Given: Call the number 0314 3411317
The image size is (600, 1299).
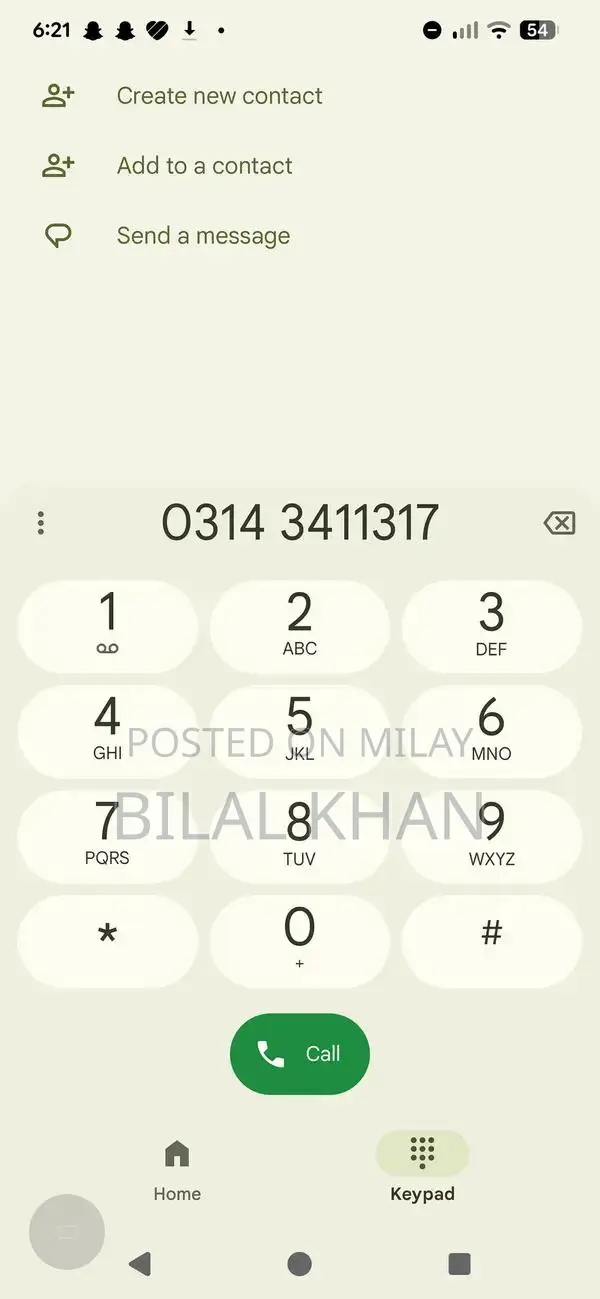Looking at the screenshot, I should click(x=300, y=1053).
